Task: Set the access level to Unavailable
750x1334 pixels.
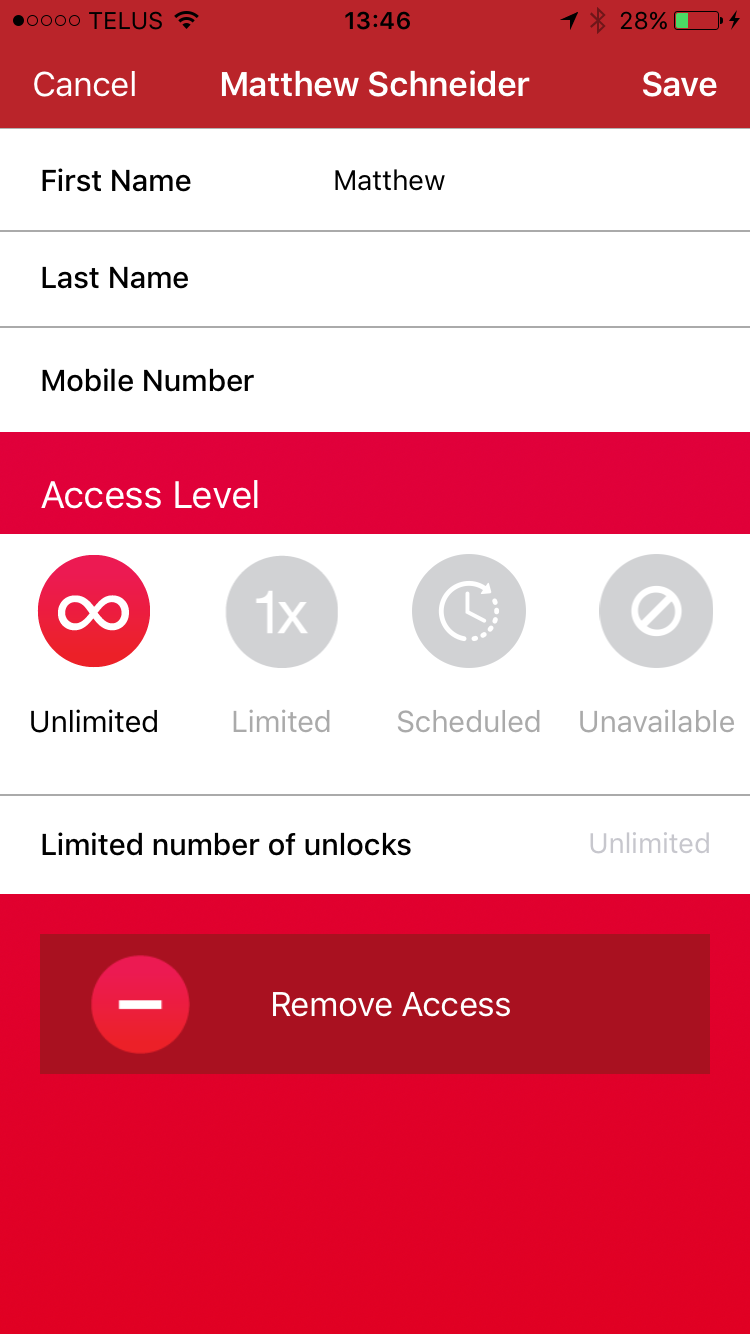Action: point(656,612)
